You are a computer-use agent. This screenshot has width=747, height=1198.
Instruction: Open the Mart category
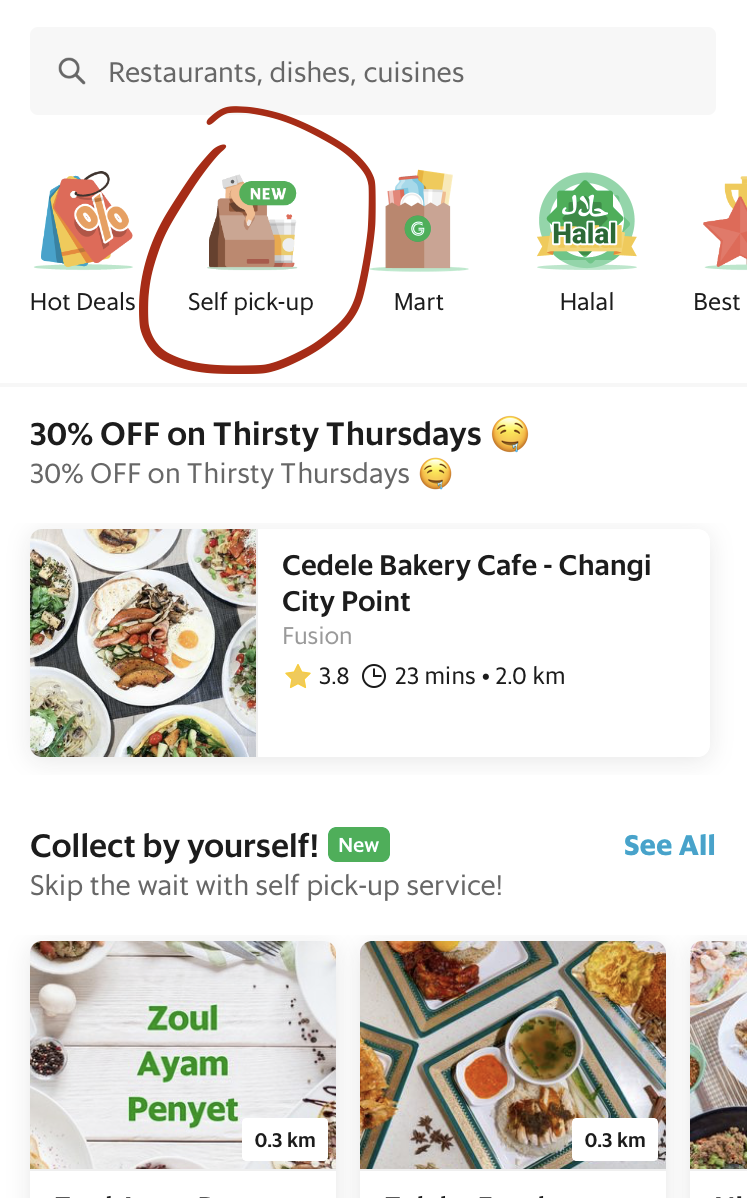point(419,243)
